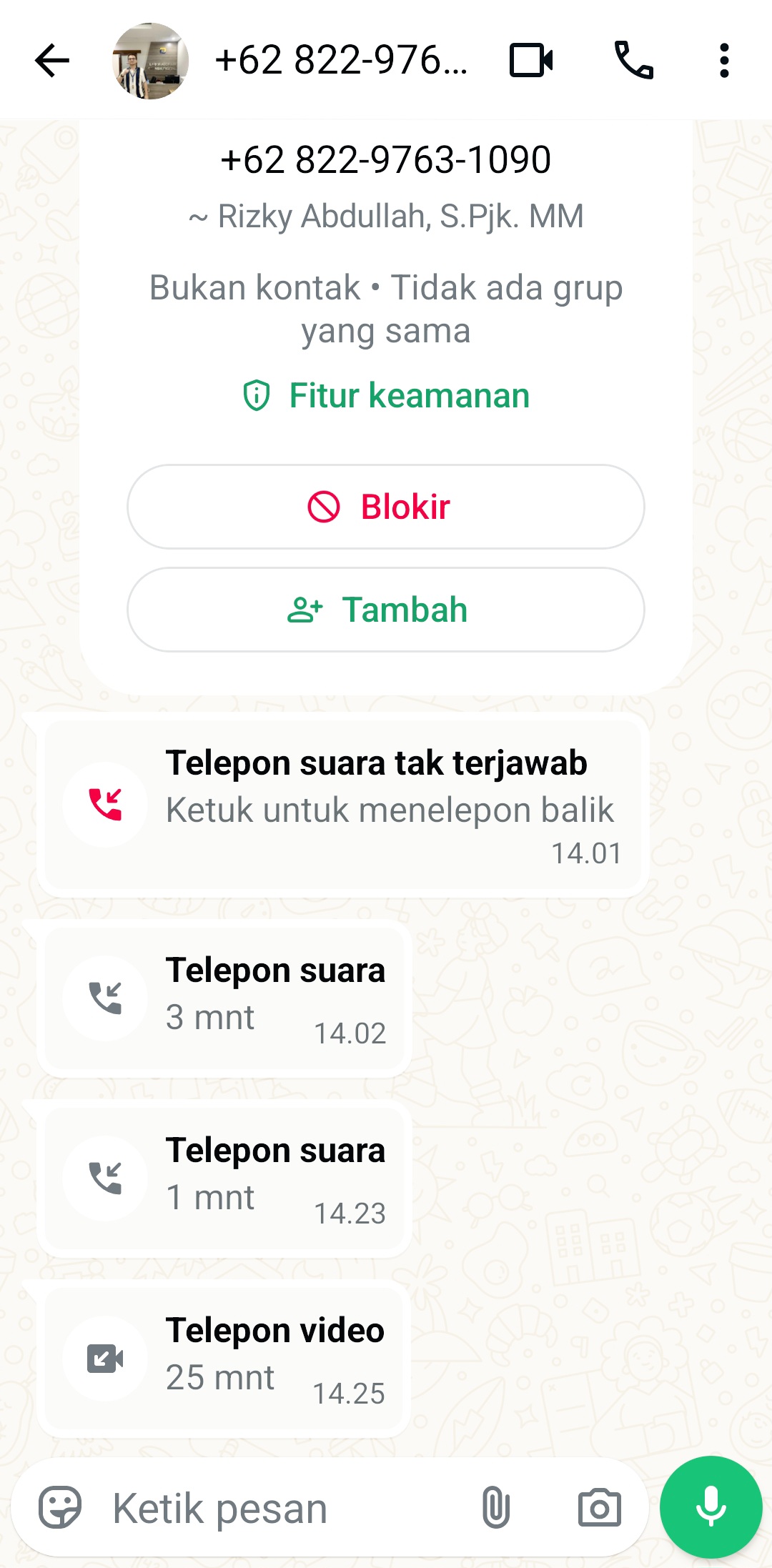Tap the Blokir button
This screenshot has height=1568, width=772.
coord(386,507)
